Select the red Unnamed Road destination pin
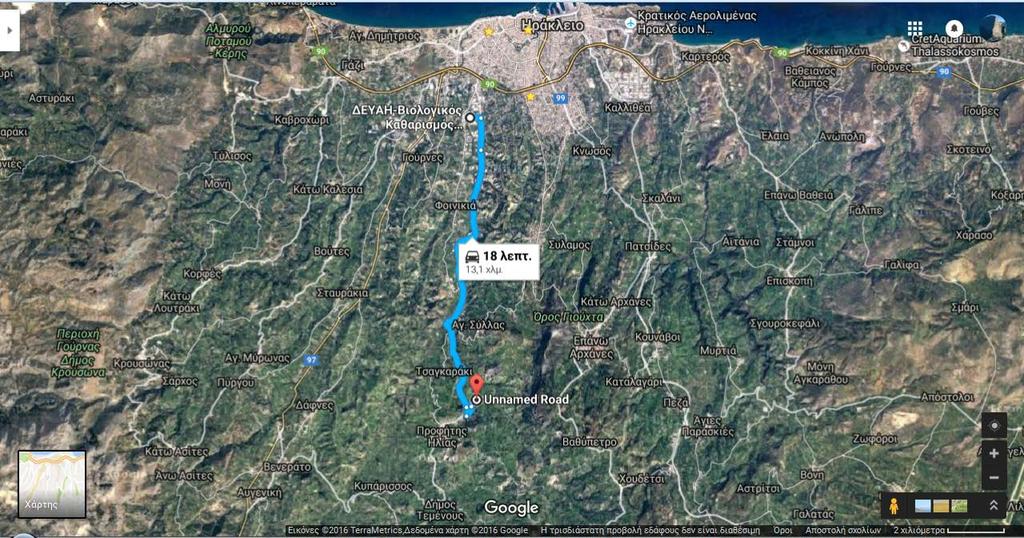Image resolution: width=1024 pixels, height=538 pixels. click(476, 385)
